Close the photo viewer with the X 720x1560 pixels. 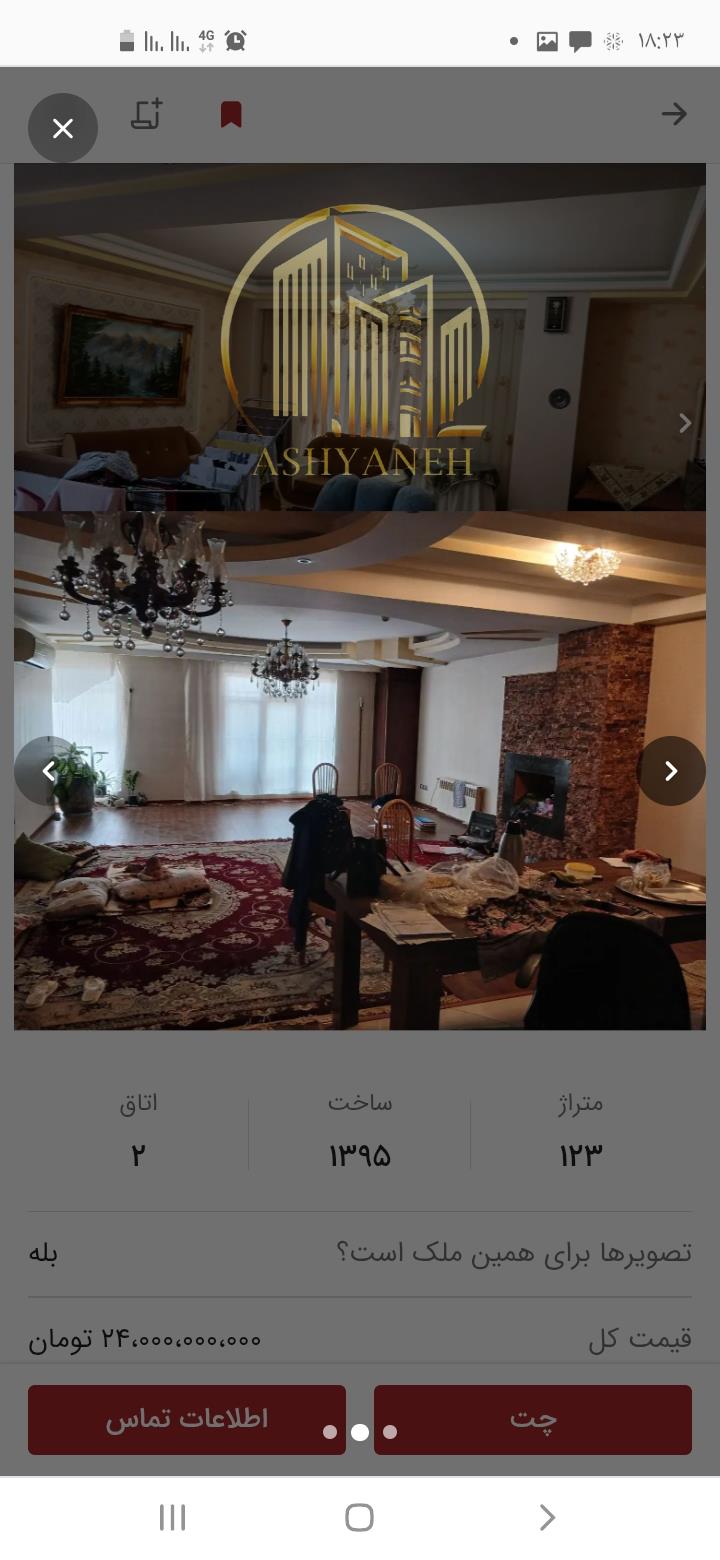[63, 128]
